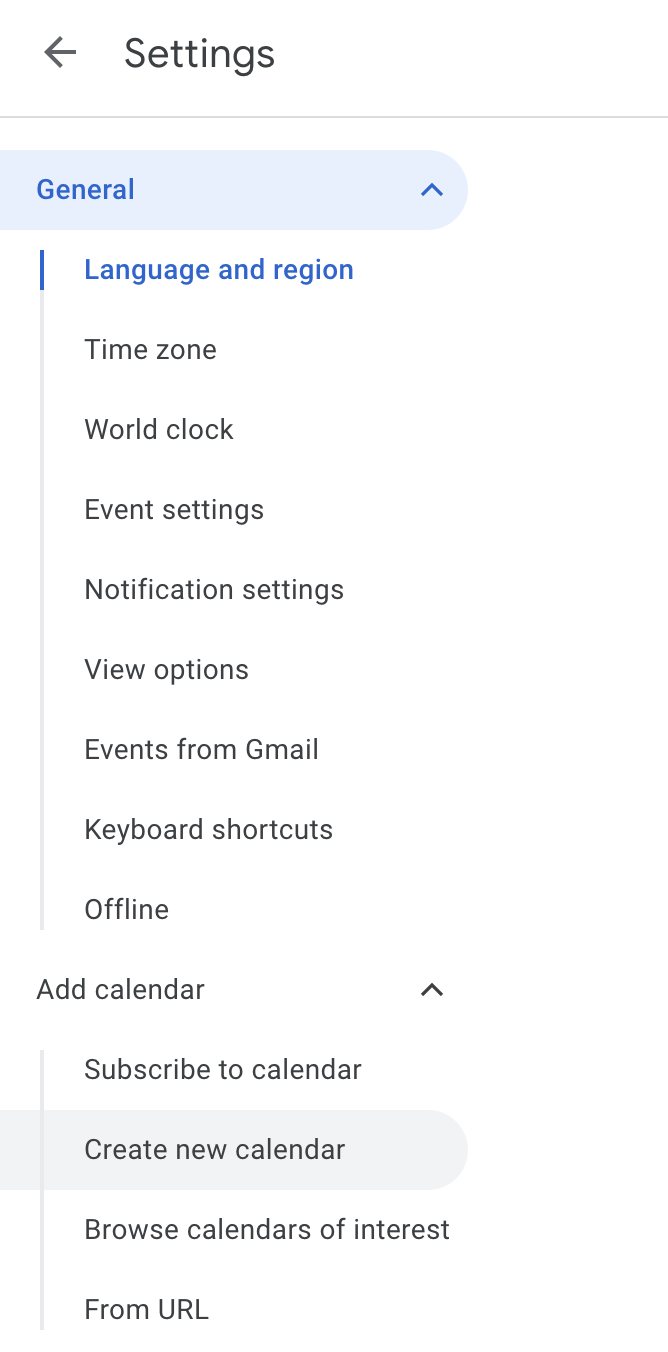Go back from Settings

60,53
